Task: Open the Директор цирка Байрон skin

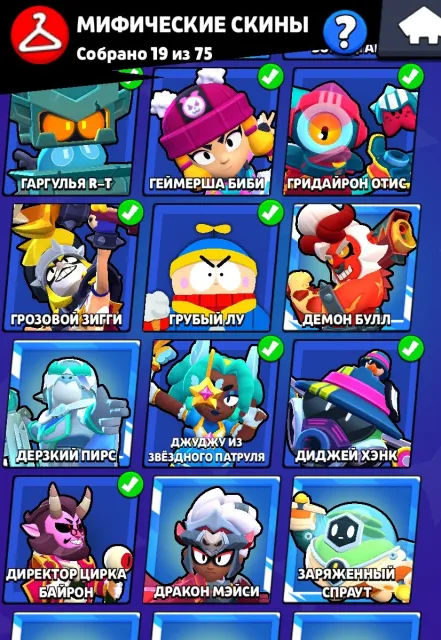Action: click(x=71, y=540)
